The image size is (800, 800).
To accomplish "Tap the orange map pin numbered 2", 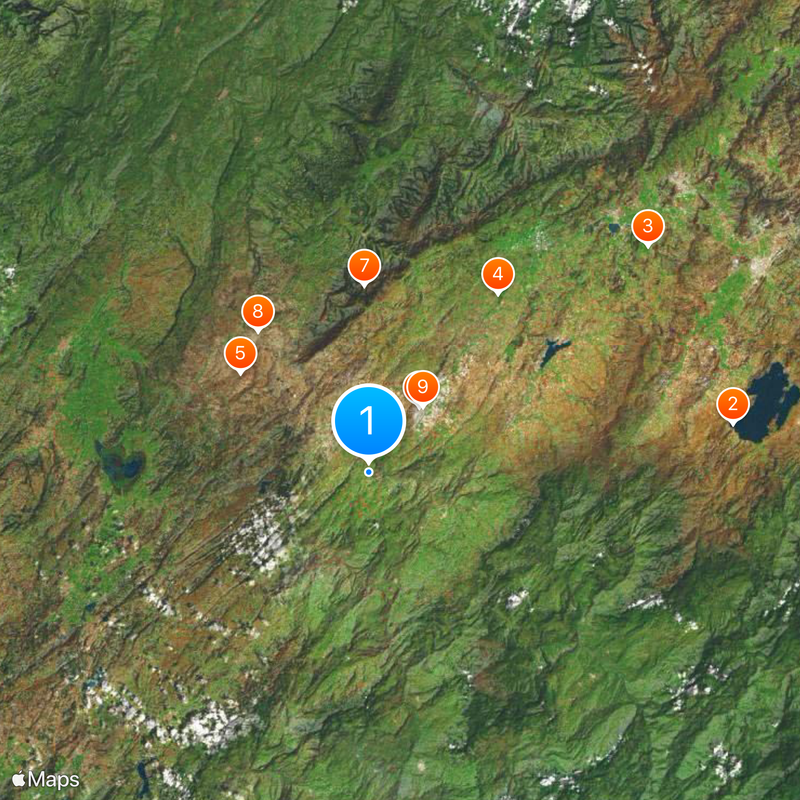I will (733, 404).
